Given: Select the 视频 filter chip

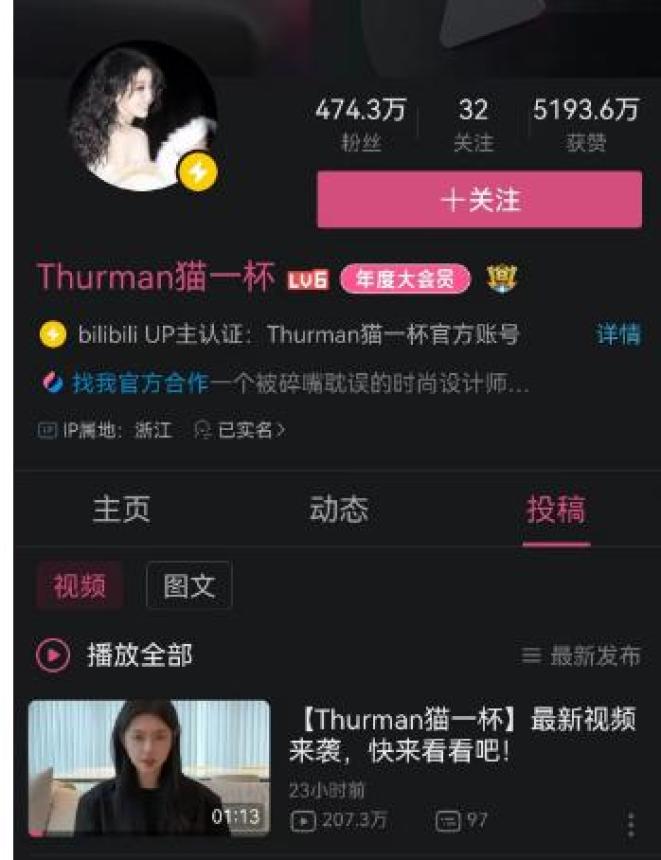Looking at the screenshot, I should pos(80,586).
